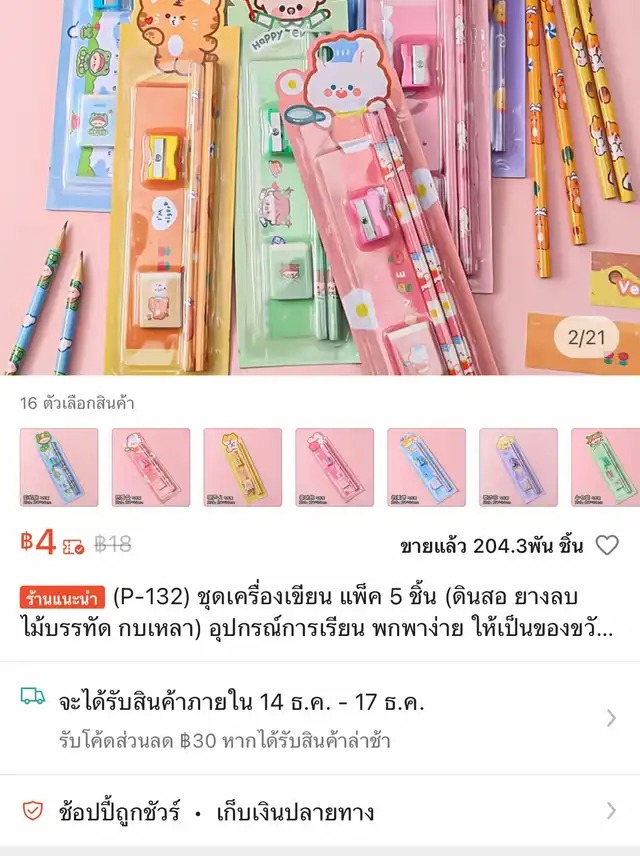Select the yellow set variant thumbnail
The width and height of the screenshot is (640, 856).
(243, 467)
